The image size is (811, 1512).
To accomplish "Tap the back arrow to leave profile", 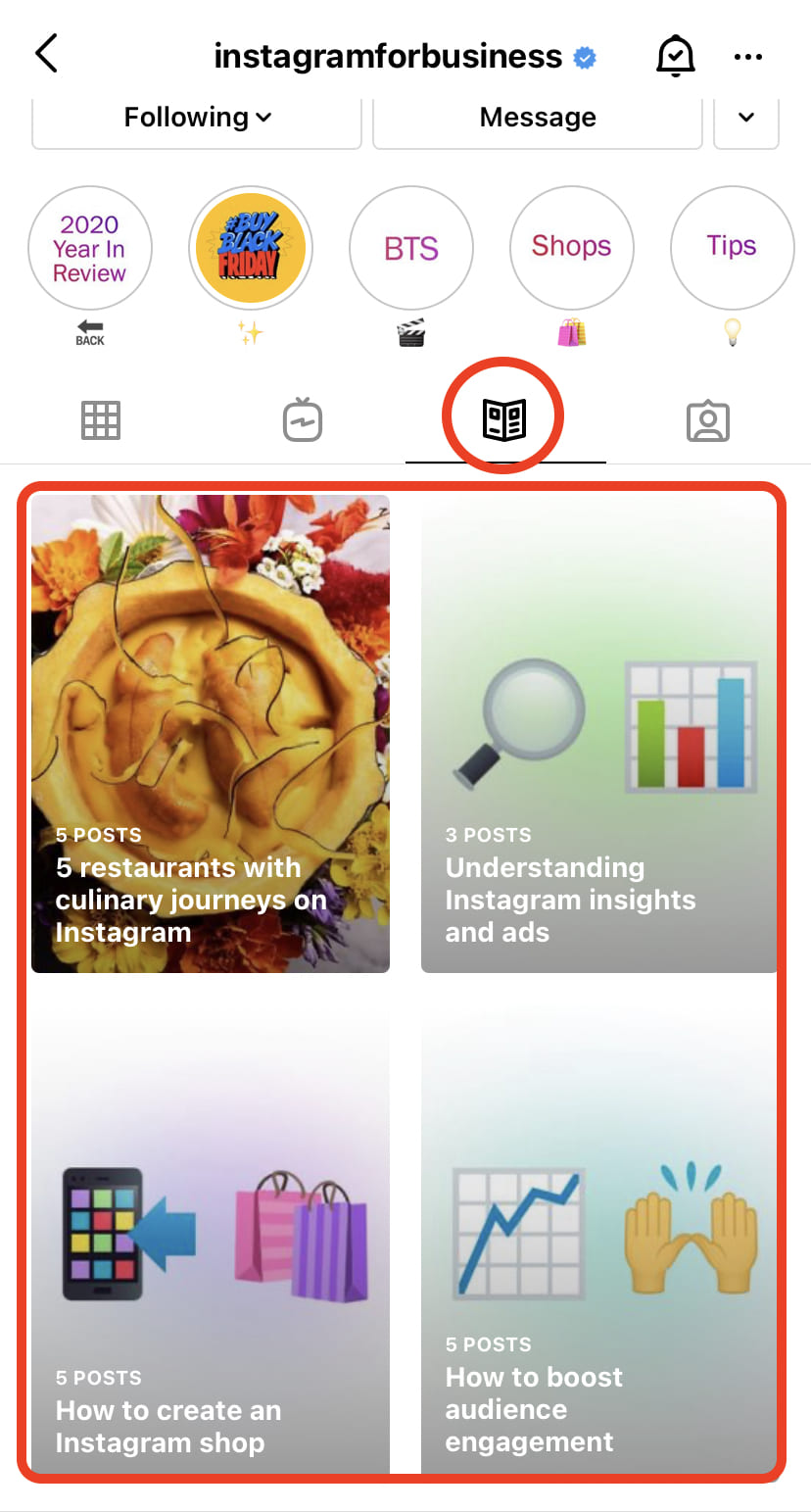I will coord(46,54).
